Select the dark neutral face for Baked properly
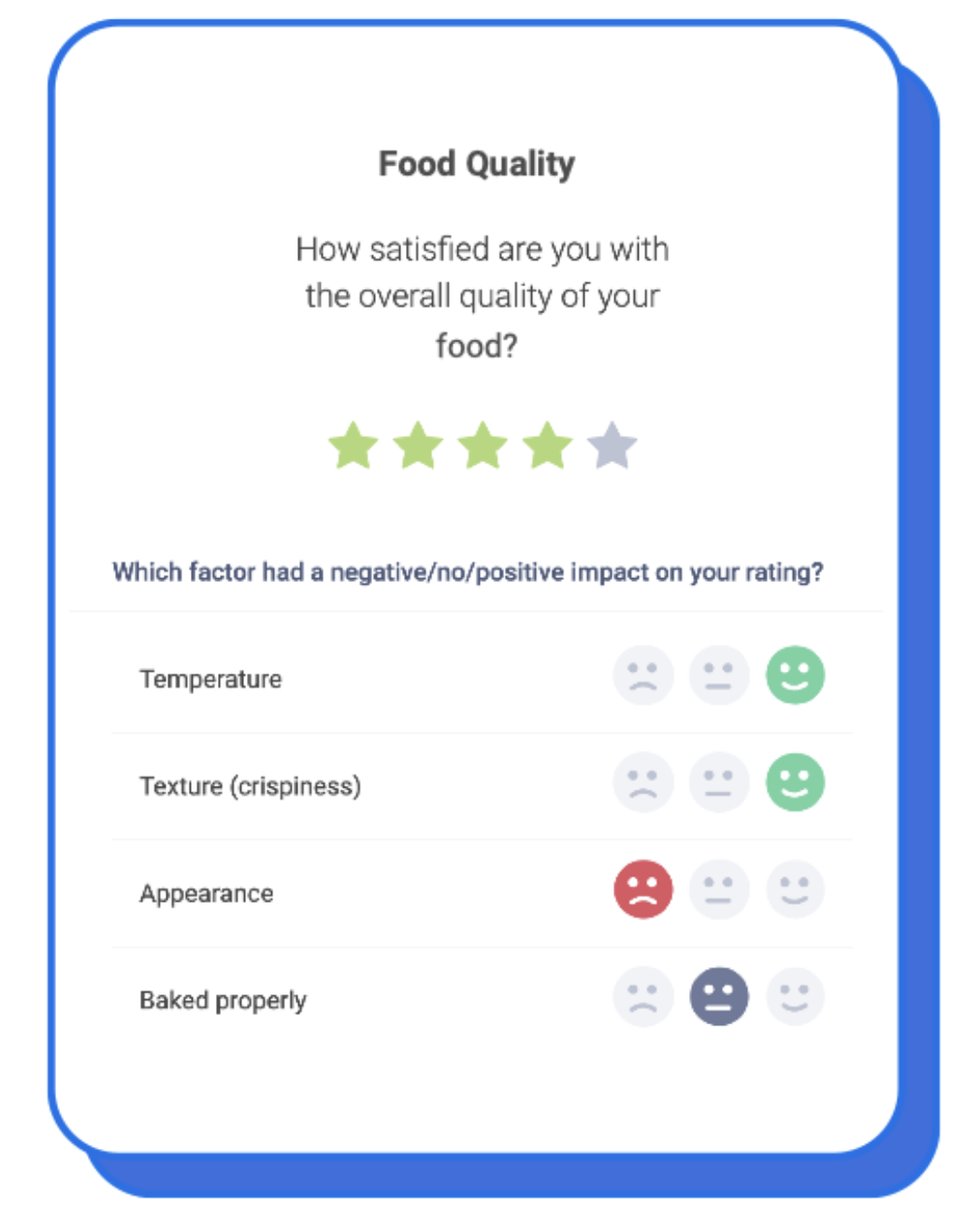This screenshot has width=980, height=1218. [718, 997]
